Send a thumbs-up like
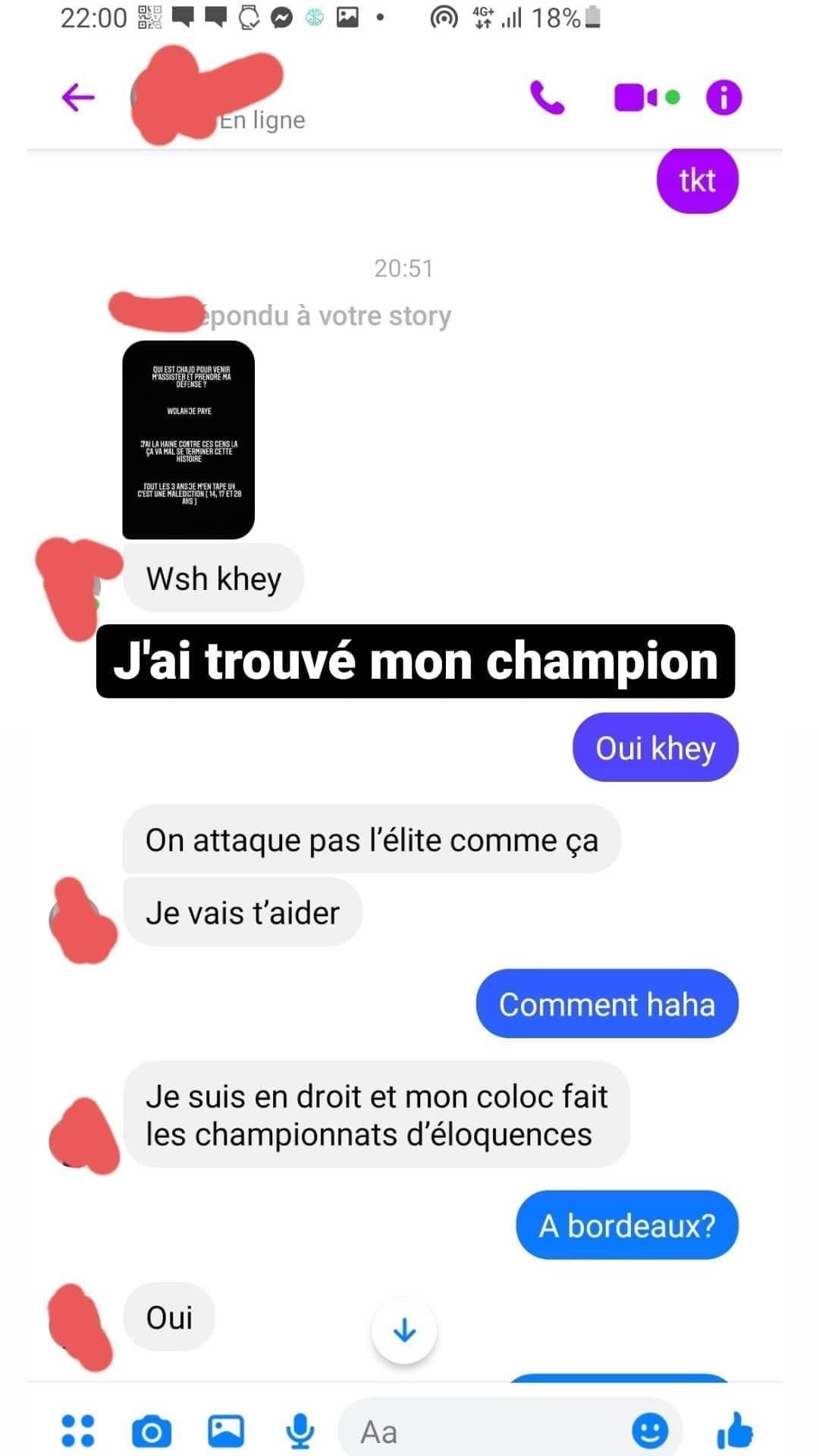The height and width of the screenshot is (1456, 819). (x=735, y=1431)
